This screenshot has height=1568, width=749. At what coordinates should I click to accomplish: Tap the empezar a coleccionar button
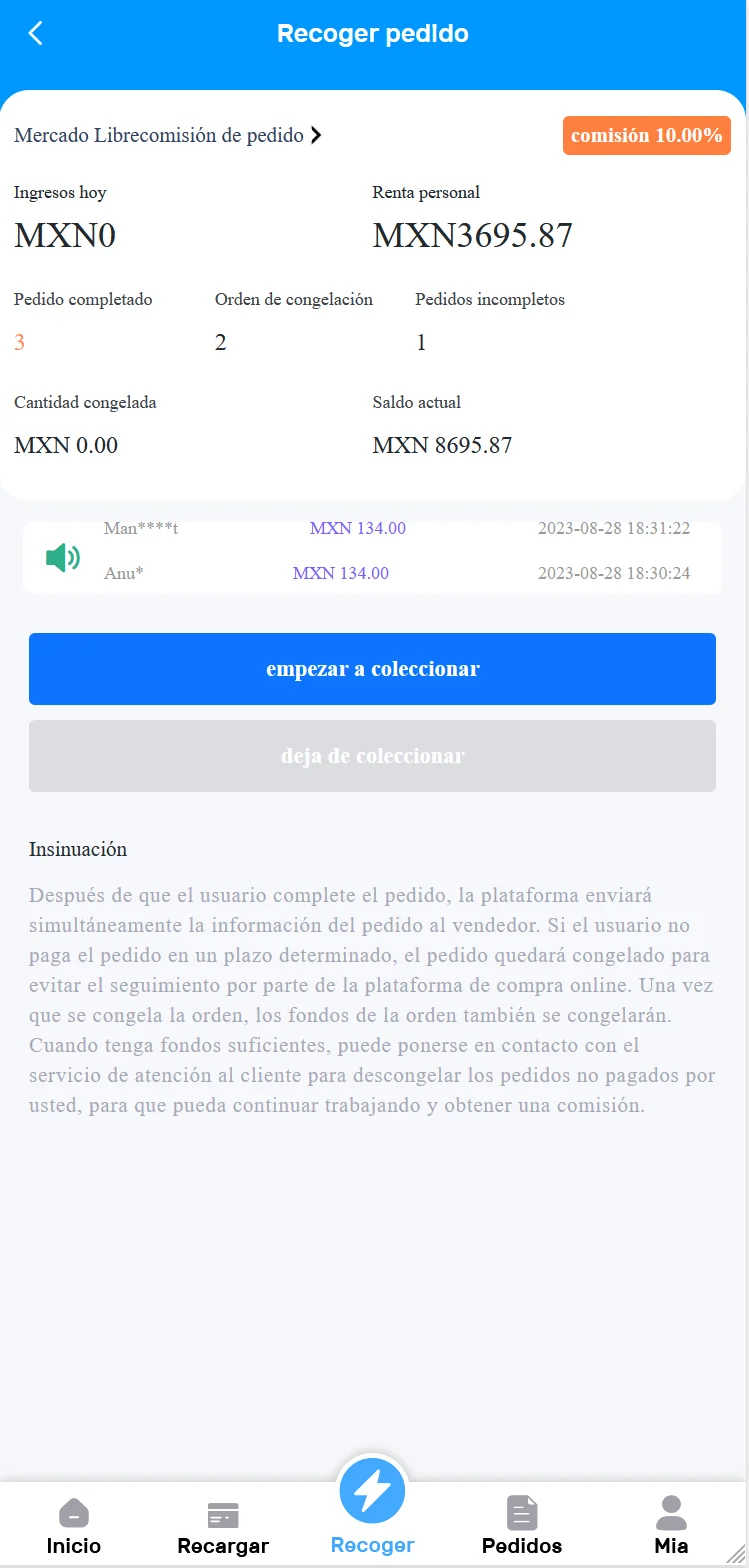point(372,669)
